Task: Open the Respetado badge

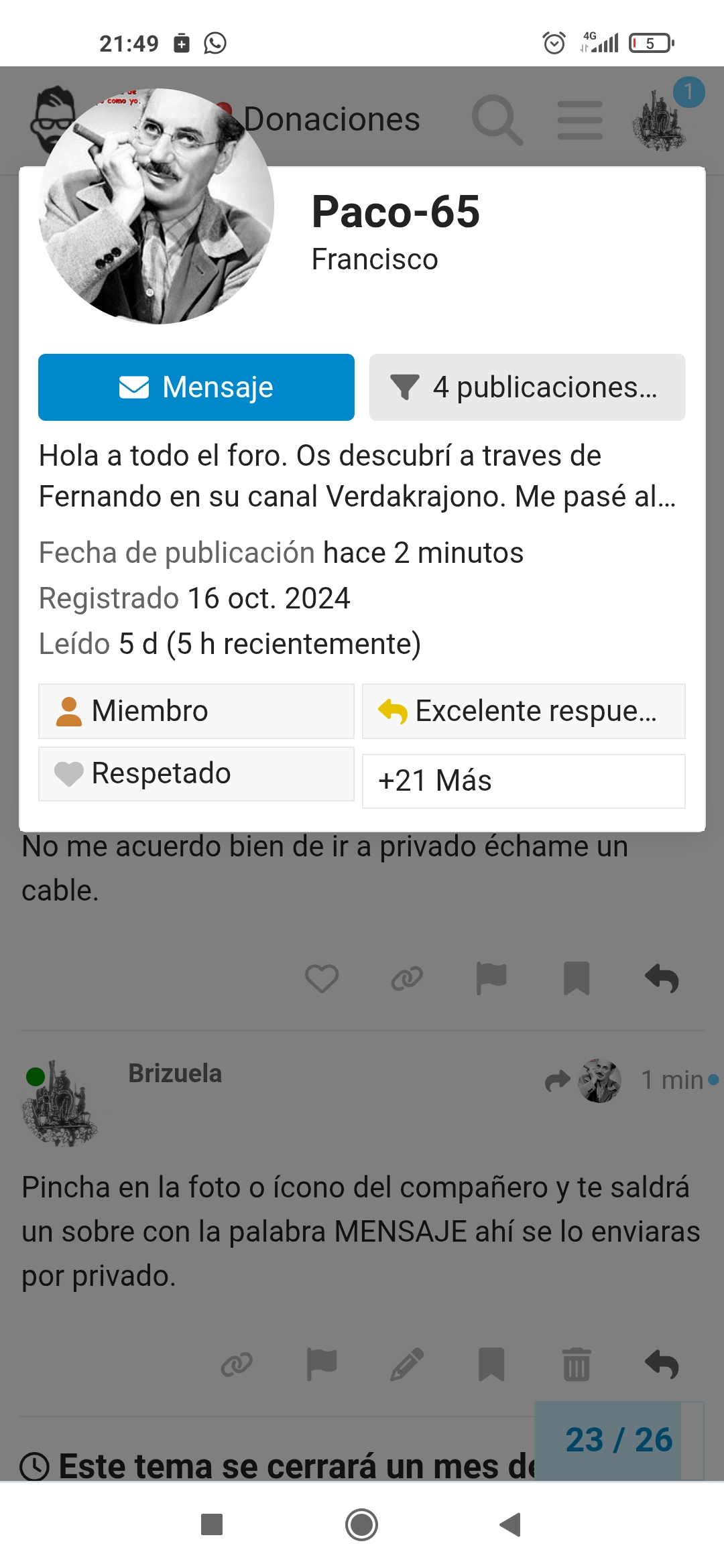Action: pos(196,774)
